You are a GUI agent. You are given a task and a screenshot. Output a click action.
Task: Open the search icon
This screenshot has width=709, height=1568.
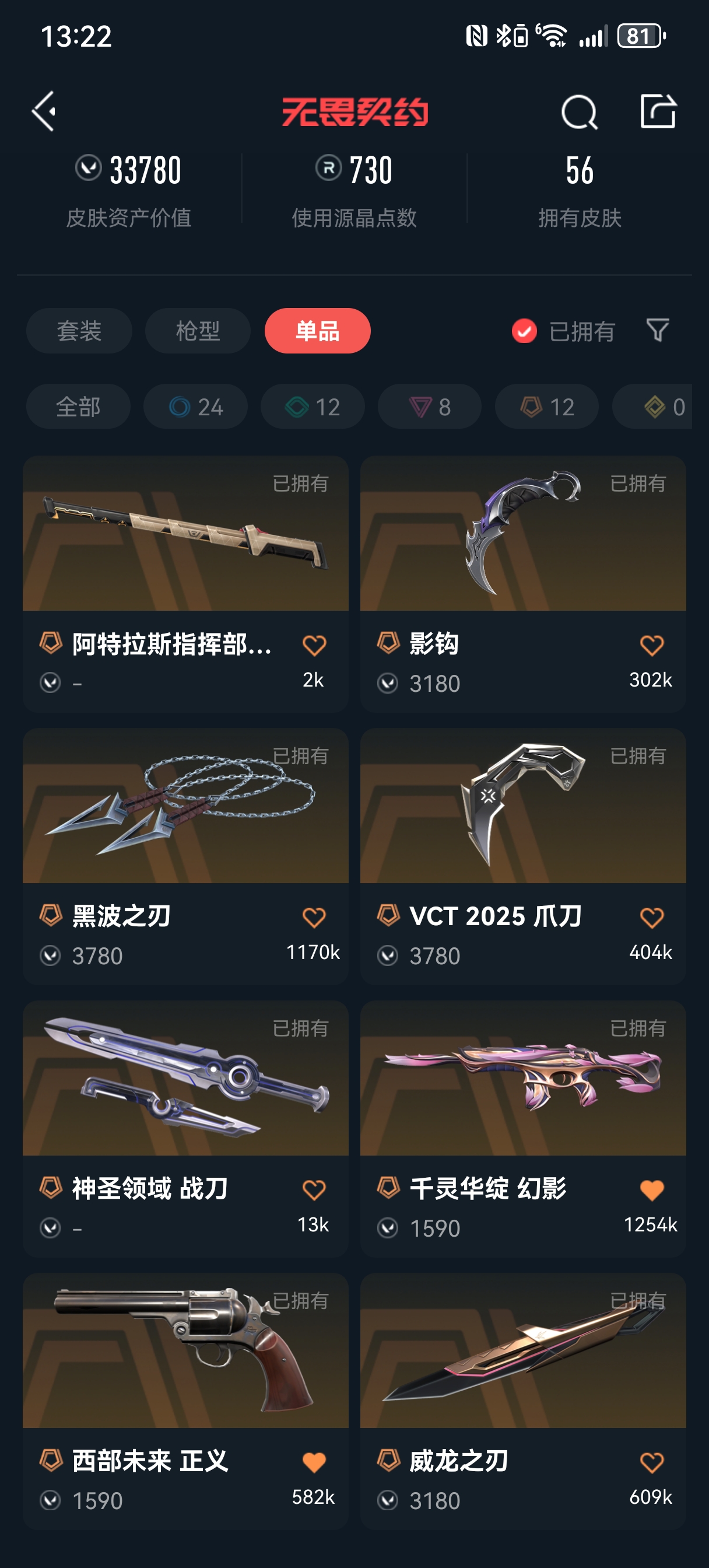tap(578, 112)
